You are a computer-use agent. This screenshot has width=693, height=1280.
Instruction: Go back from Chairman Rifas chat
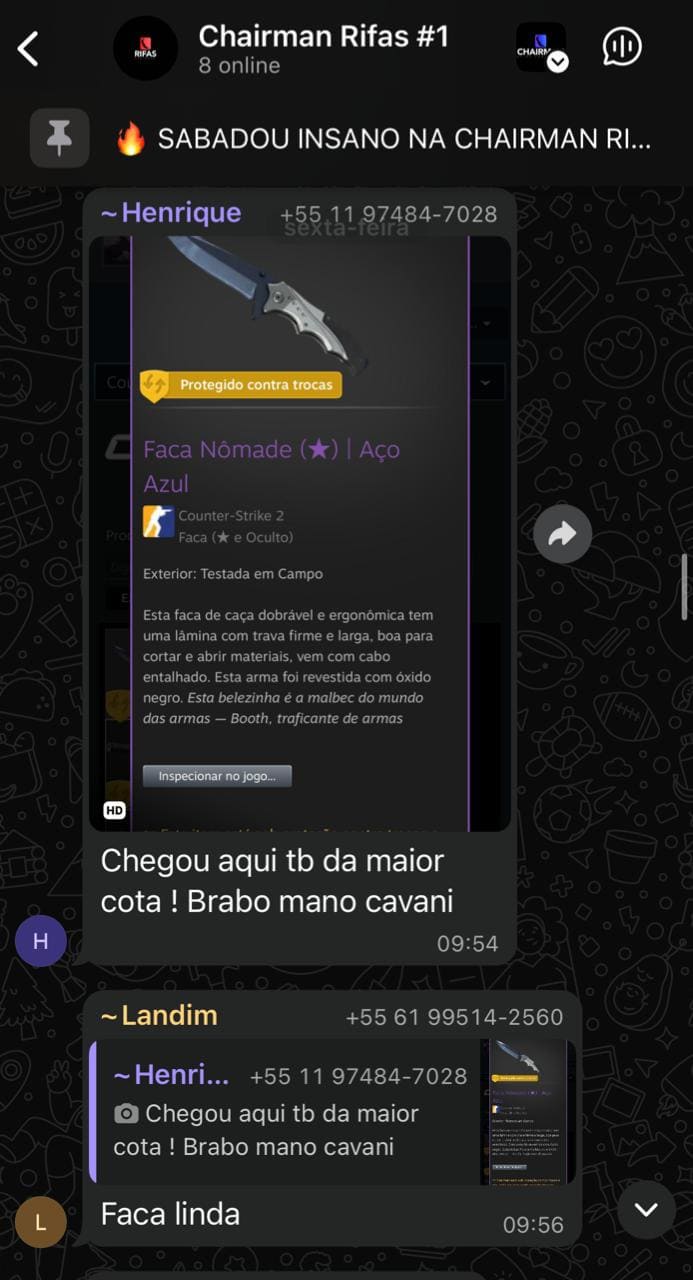pyautogui.click(x=29, y=48)
